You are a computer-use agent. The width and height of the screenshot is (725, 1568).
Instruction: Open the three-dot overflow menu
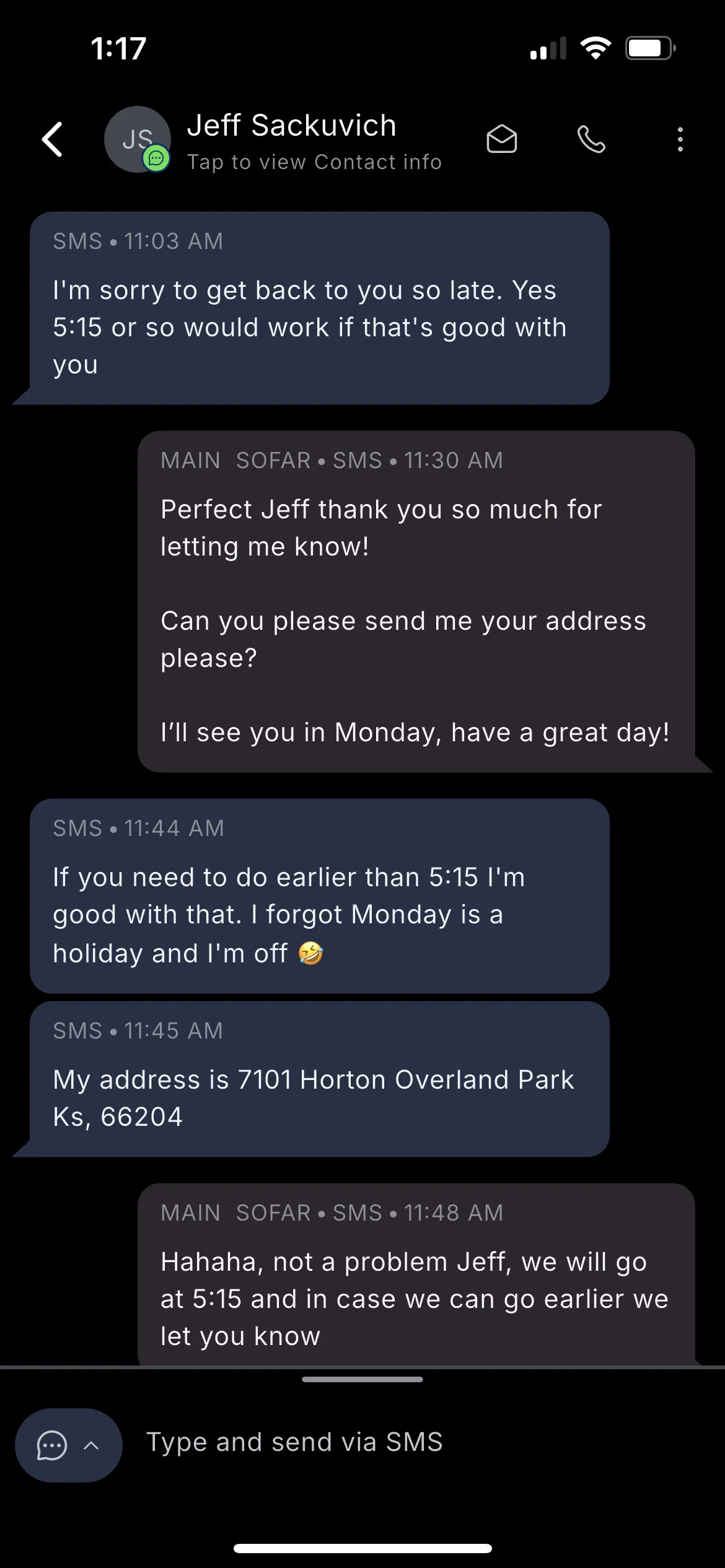pyautogui.click(x=680, y=139)
